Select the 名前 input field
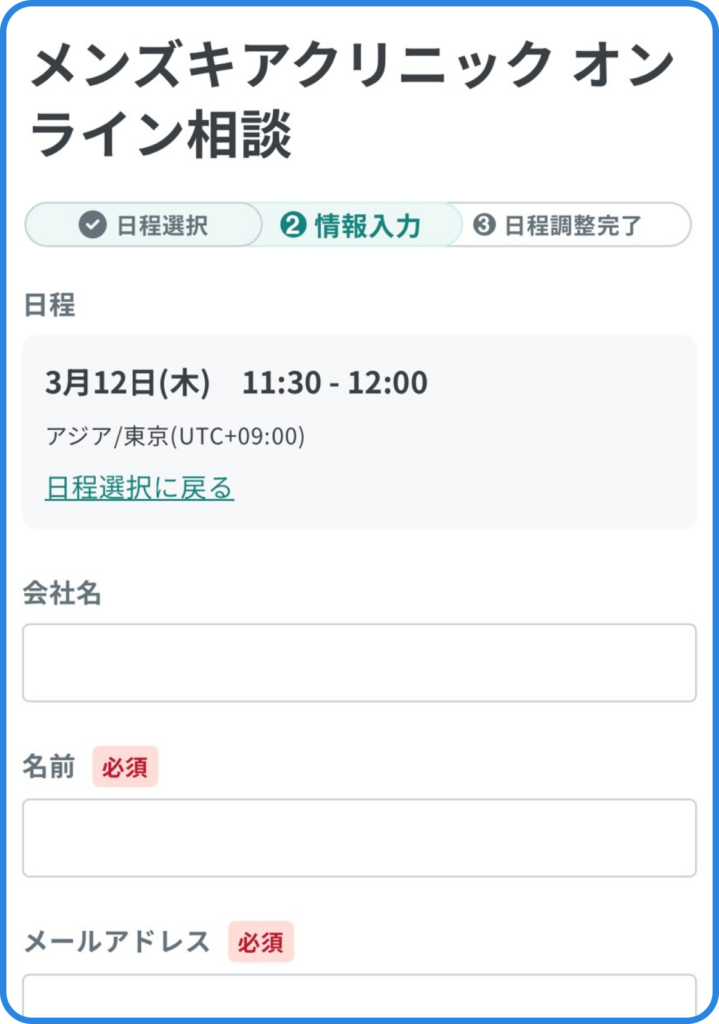This screenshot has height=1024, width=719. click(359, 838)
